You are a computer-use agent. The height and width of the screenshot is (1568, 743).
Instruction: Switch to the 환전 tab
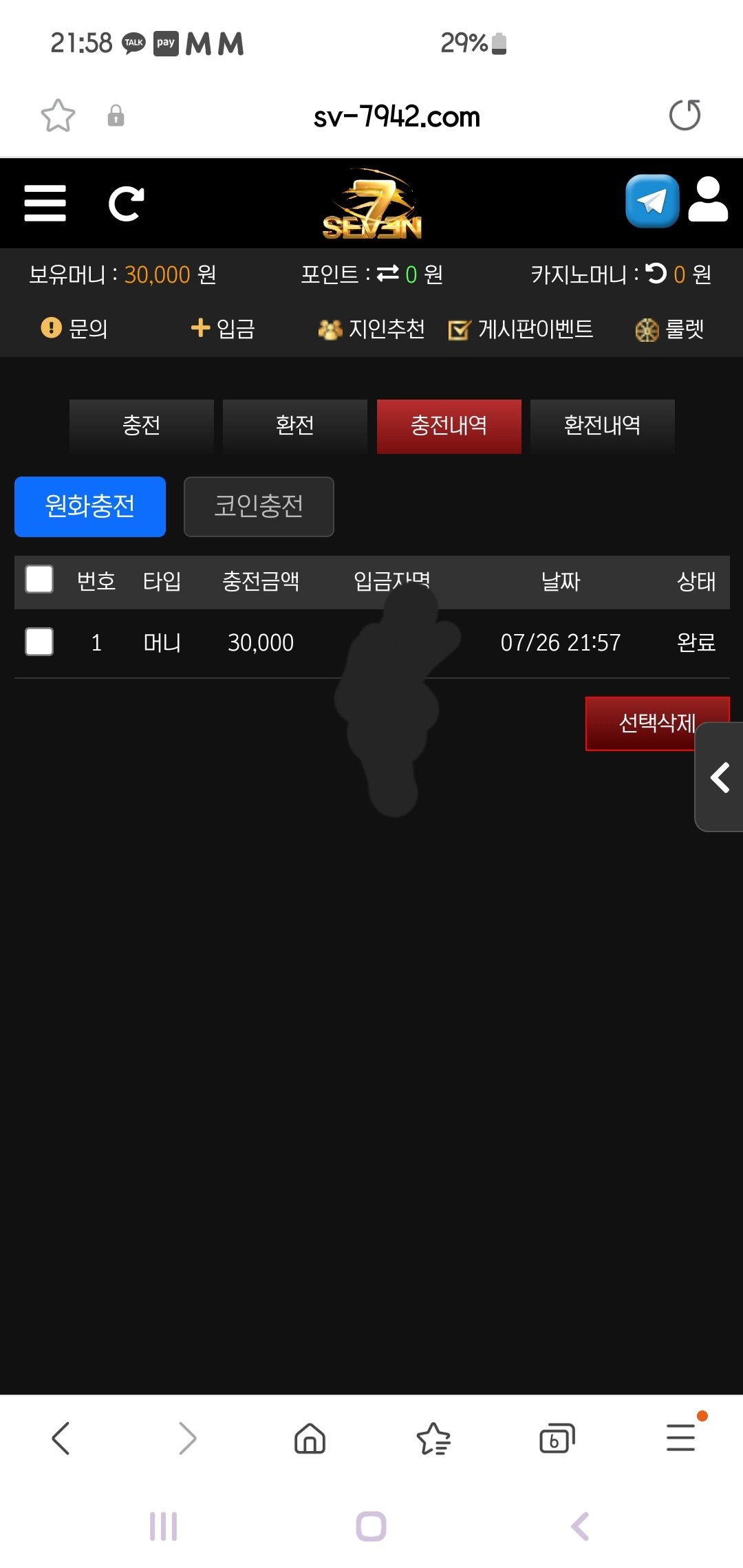[x=294, y=426]
